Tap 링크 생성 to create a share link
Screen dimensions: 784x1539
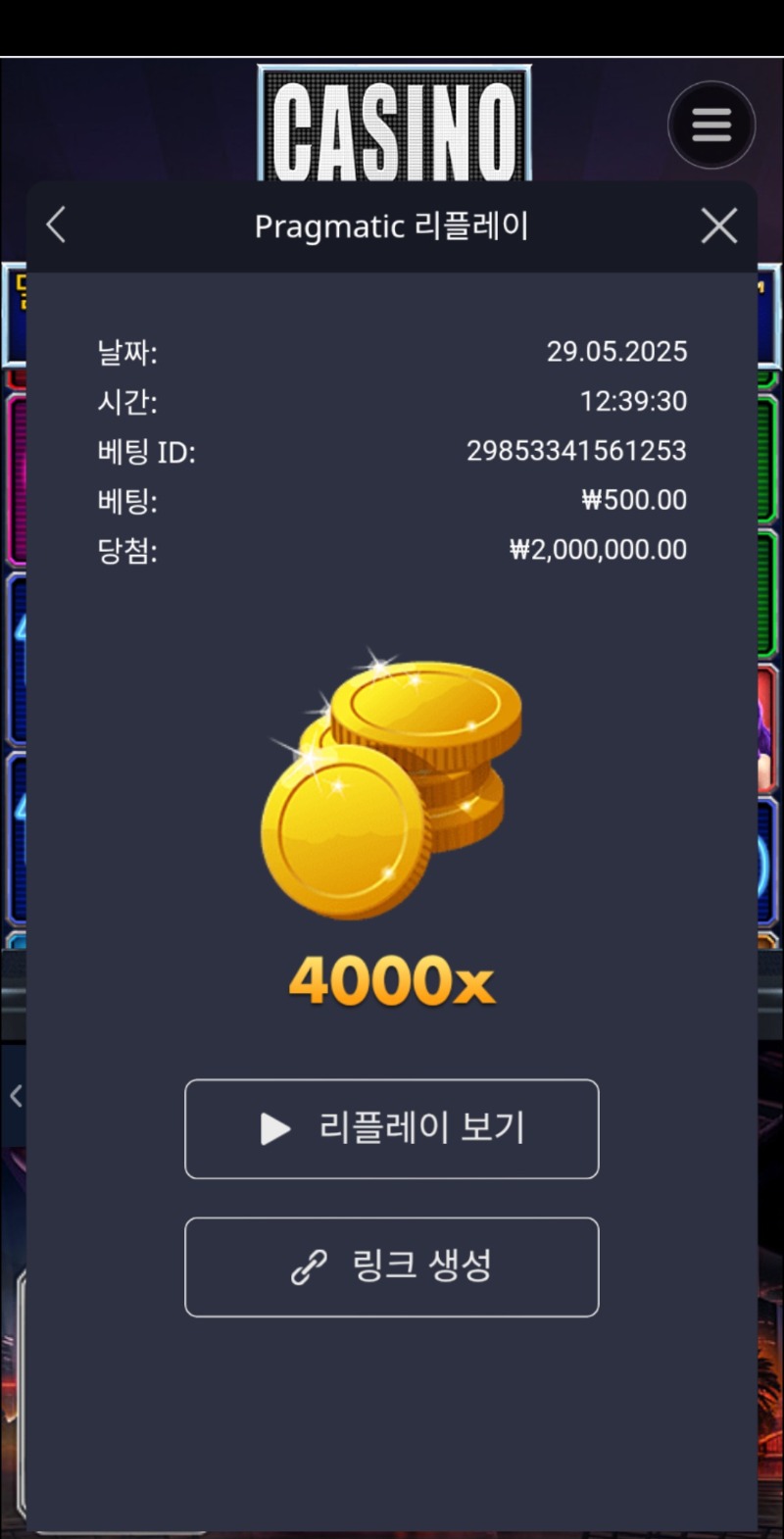(x=392, y=1266)
